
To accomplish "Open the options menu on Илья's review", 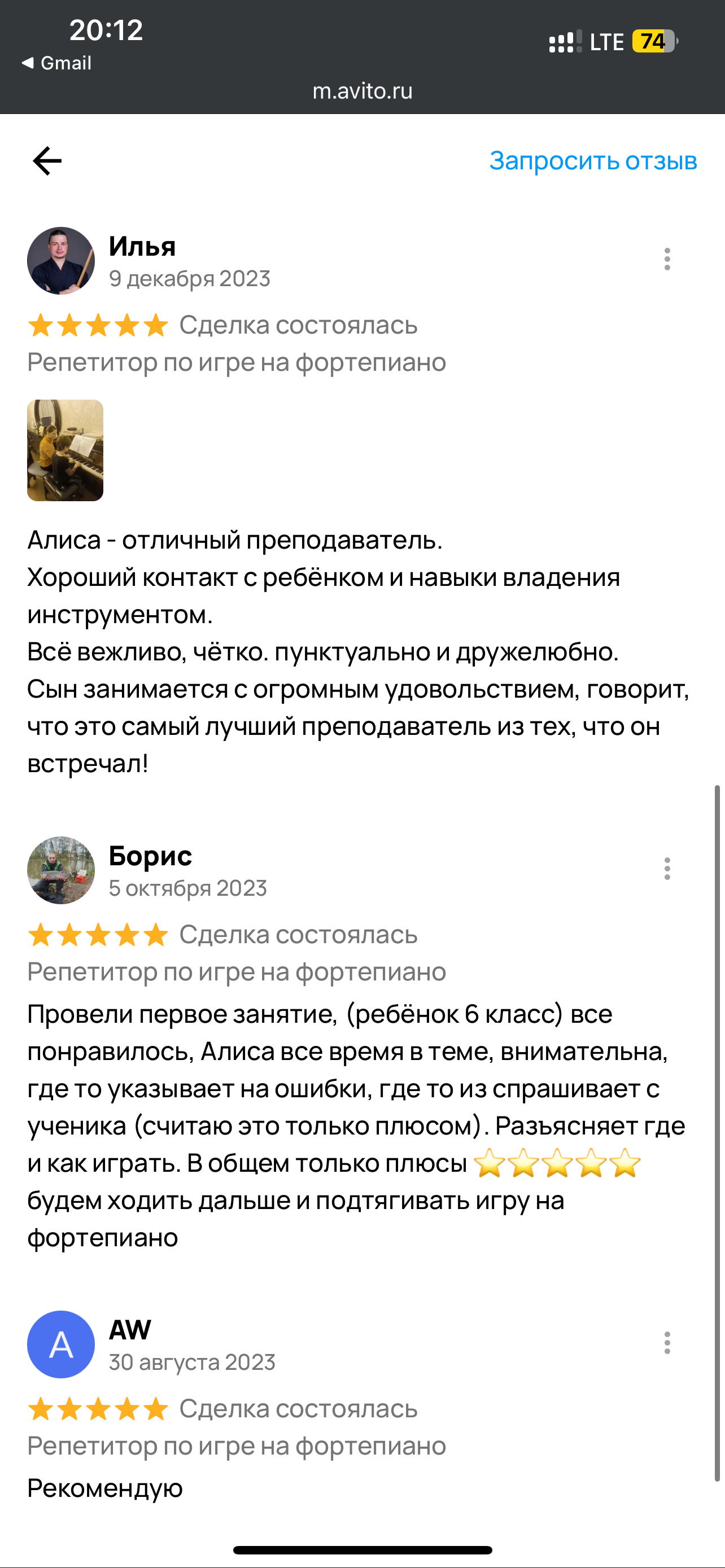I will click(667, 259).
